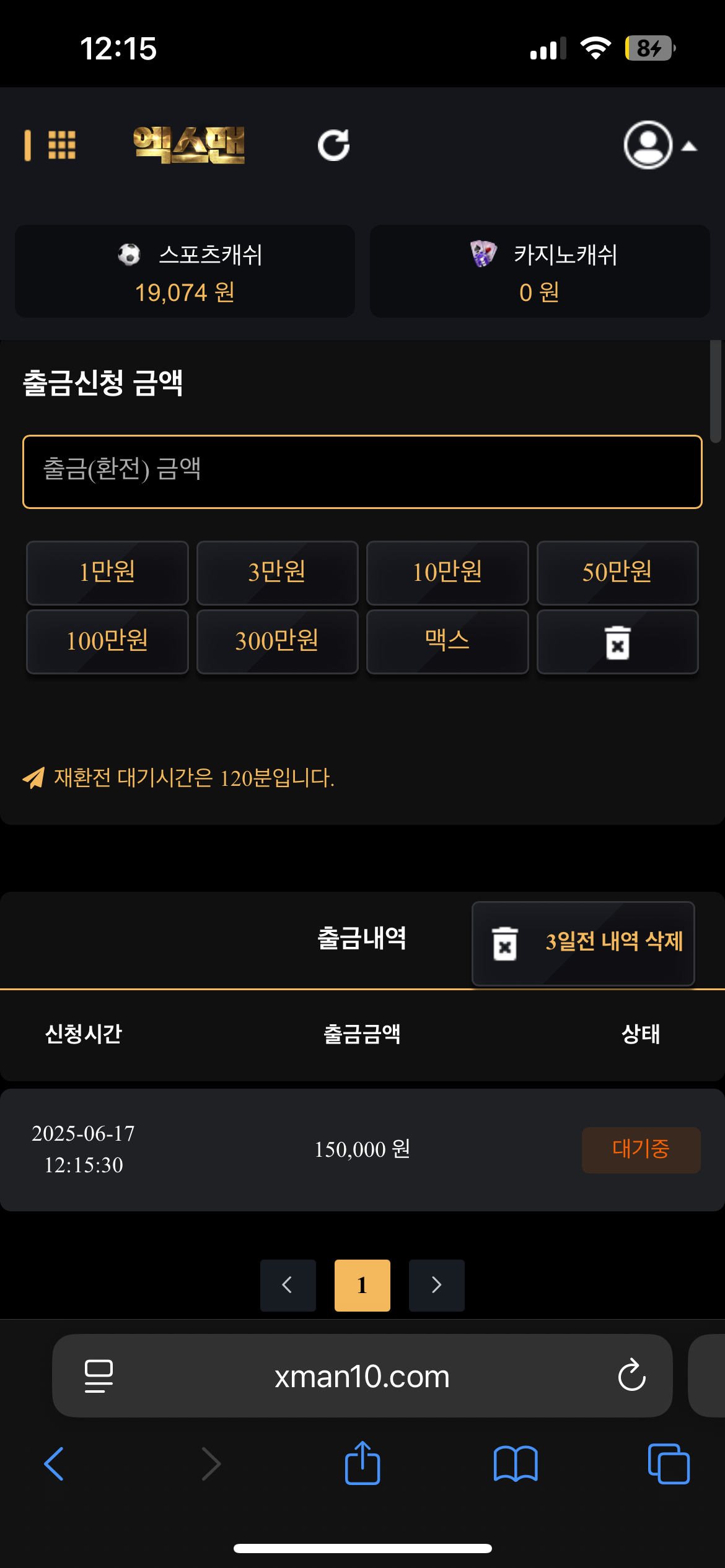
Task: Add 10만원 to withdrawal amount
Action: pyautogui.click(x=447, y=572)
